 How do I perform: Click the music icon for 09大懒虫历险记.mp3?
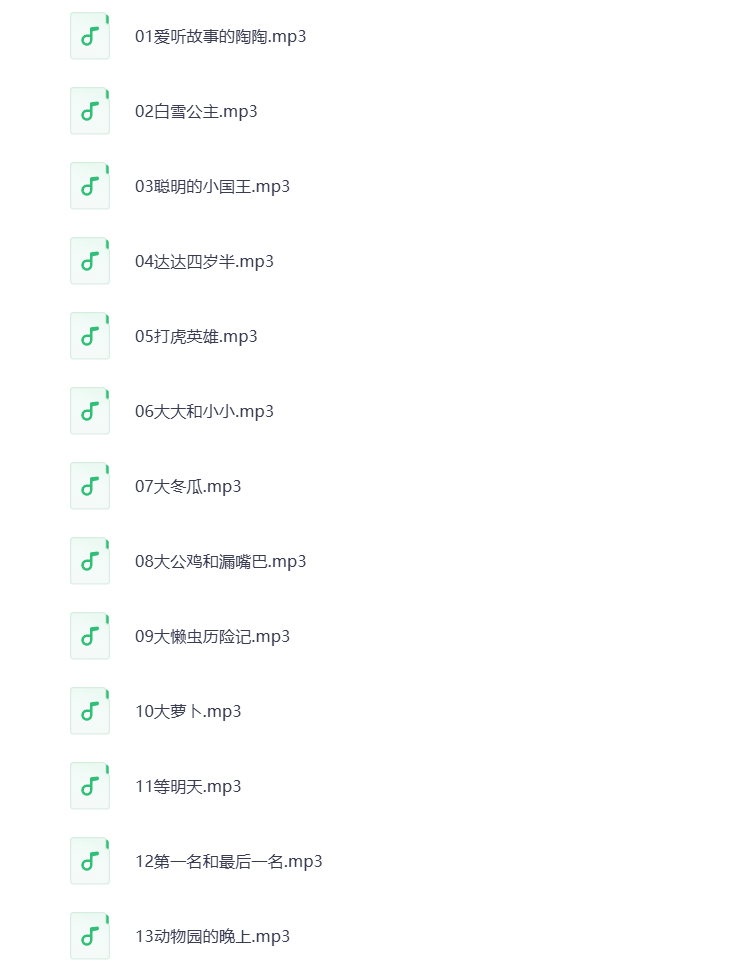[90, 636]
